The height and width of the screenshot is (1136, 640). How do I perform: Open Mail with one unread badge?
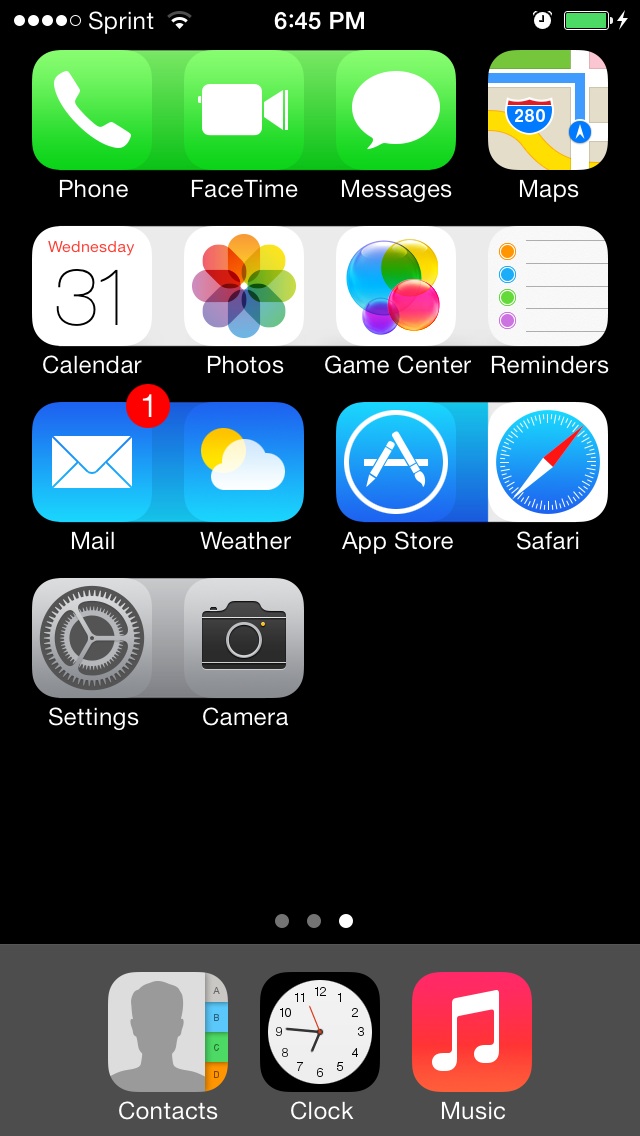[x=92, y=462]
